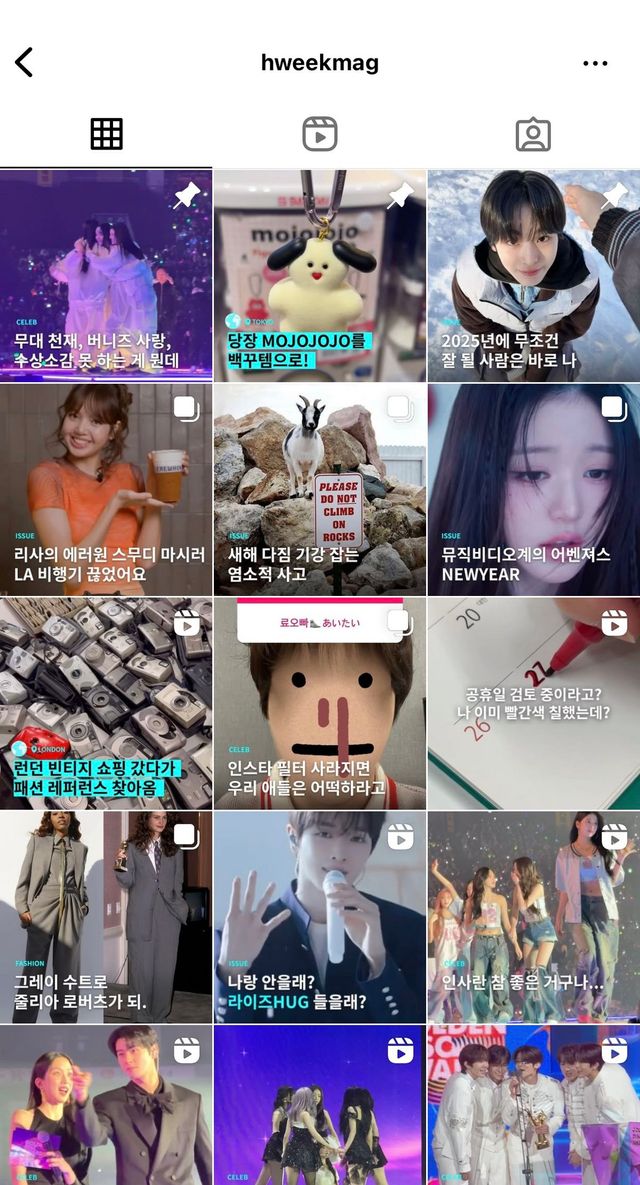The width and height of the screenshot is (640, 1185).
Task: Open the 그레이 수트로 줄리아 로버츠 post
Action: click(x=106, y=917)
